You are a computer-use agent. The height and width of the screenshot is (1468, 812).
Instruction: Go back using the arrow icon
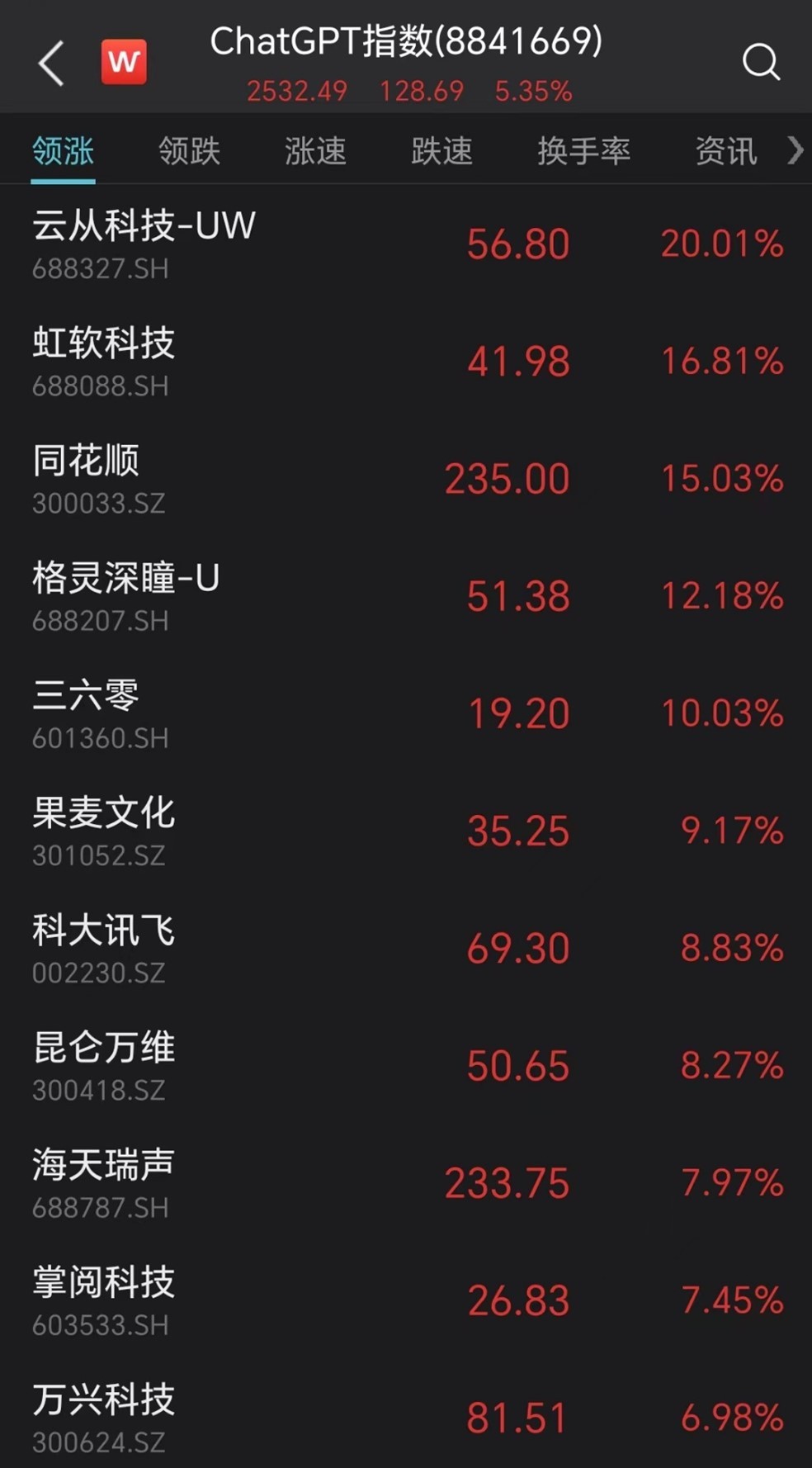tap(51, 64)
